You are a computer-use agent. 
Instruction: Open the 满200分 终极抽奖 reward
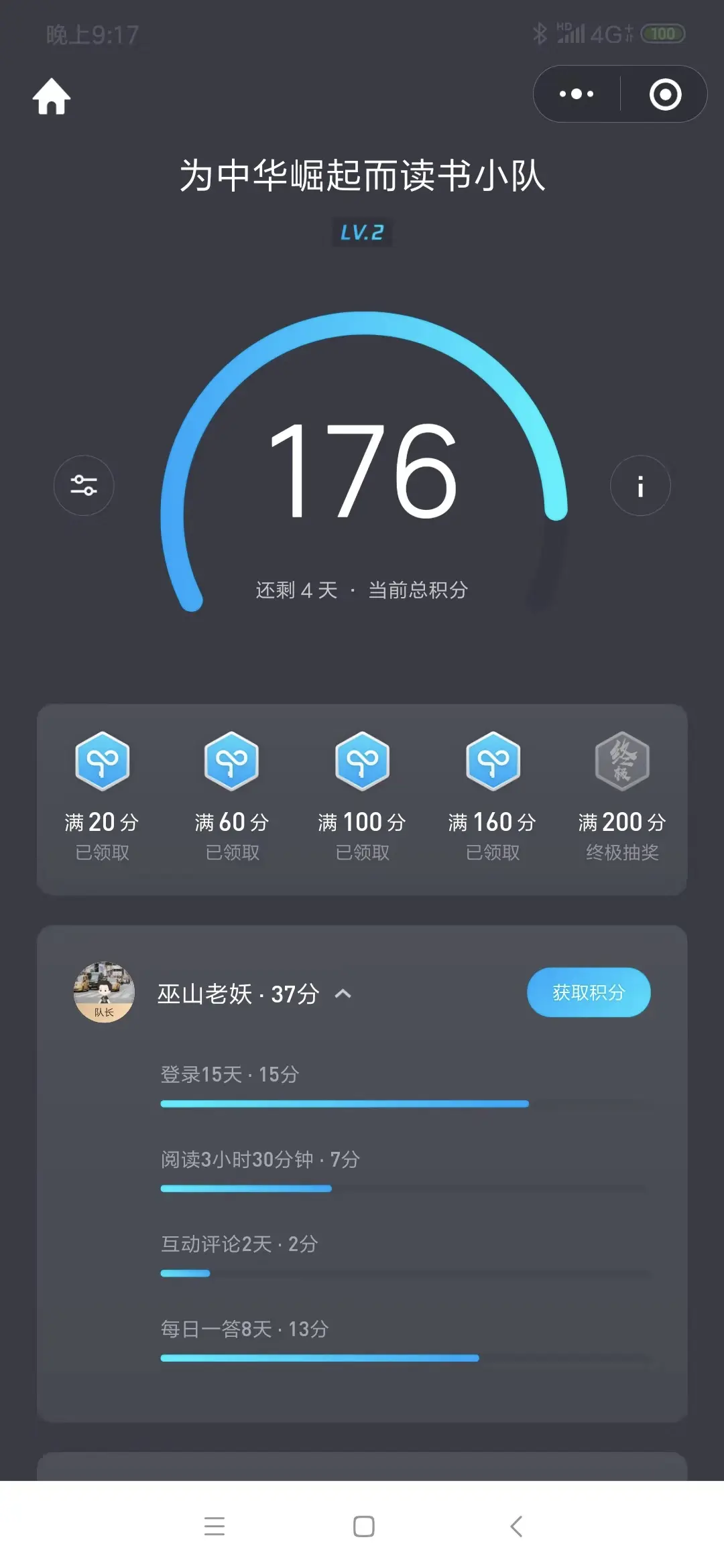[622, 761]
